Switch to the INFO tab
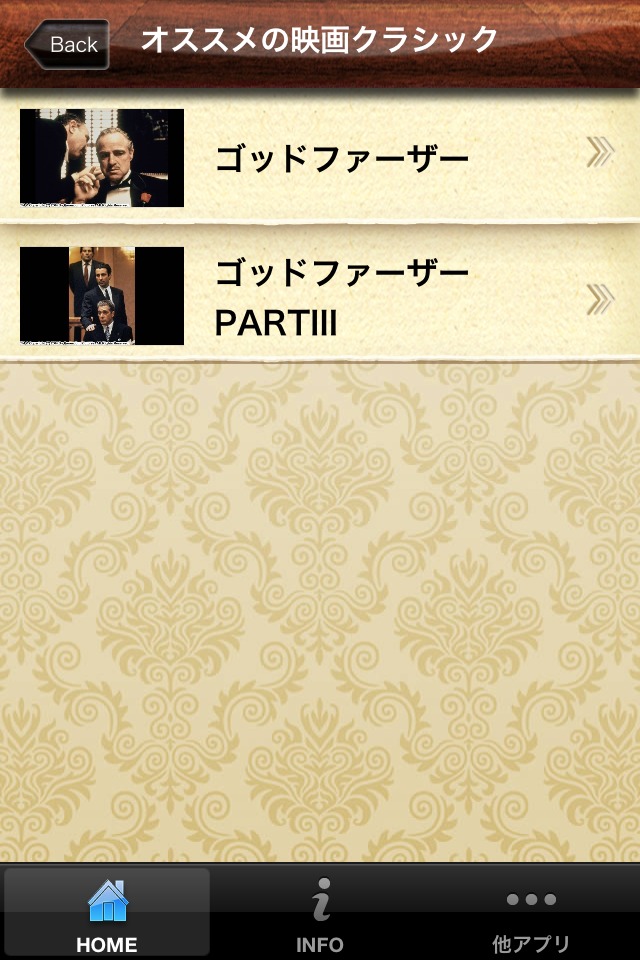640x960 pixels. tap(320, 914)
